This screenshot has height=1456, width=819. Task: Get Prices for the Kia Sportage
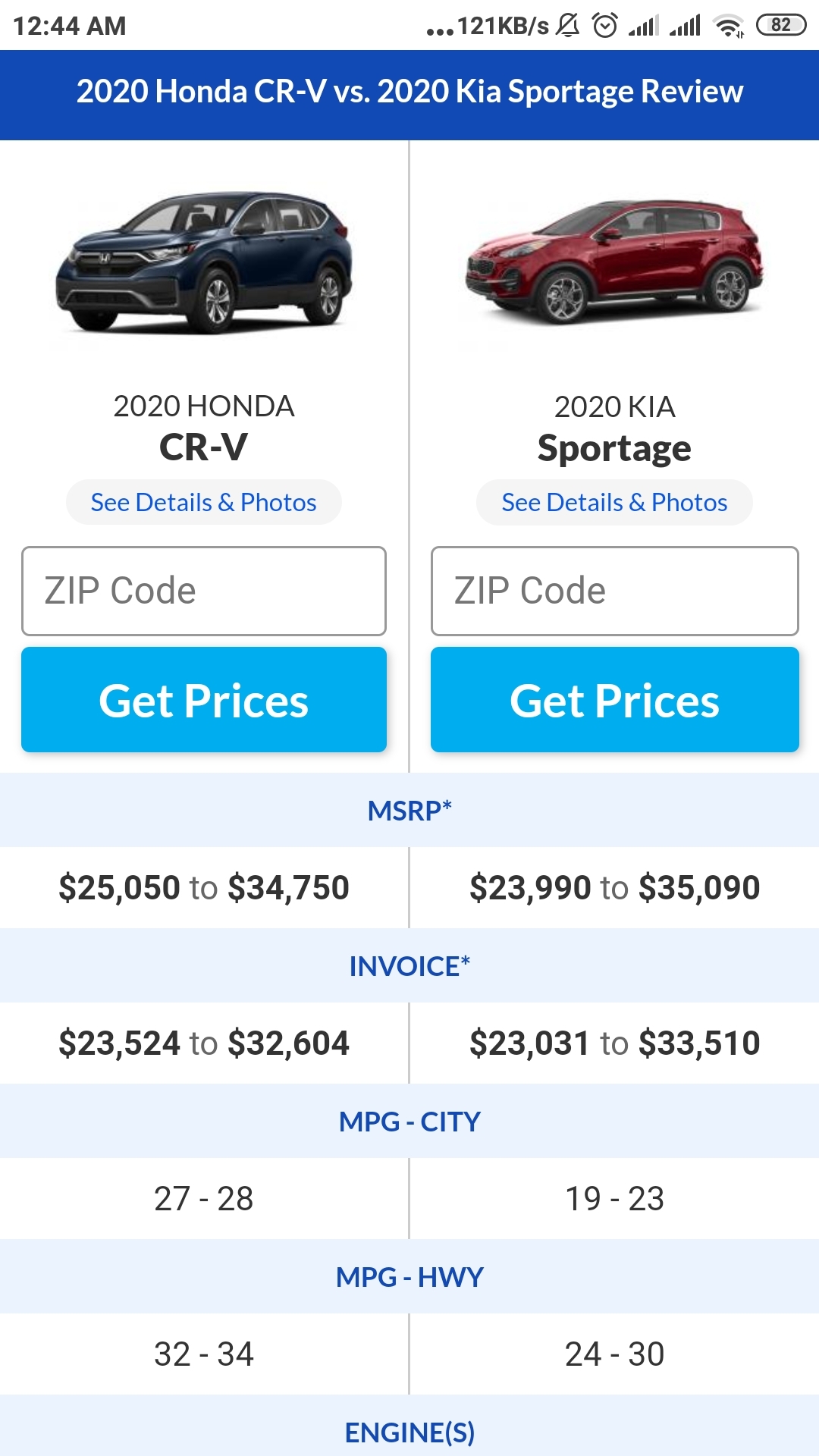pyautogui.click(x=615, y=699)
